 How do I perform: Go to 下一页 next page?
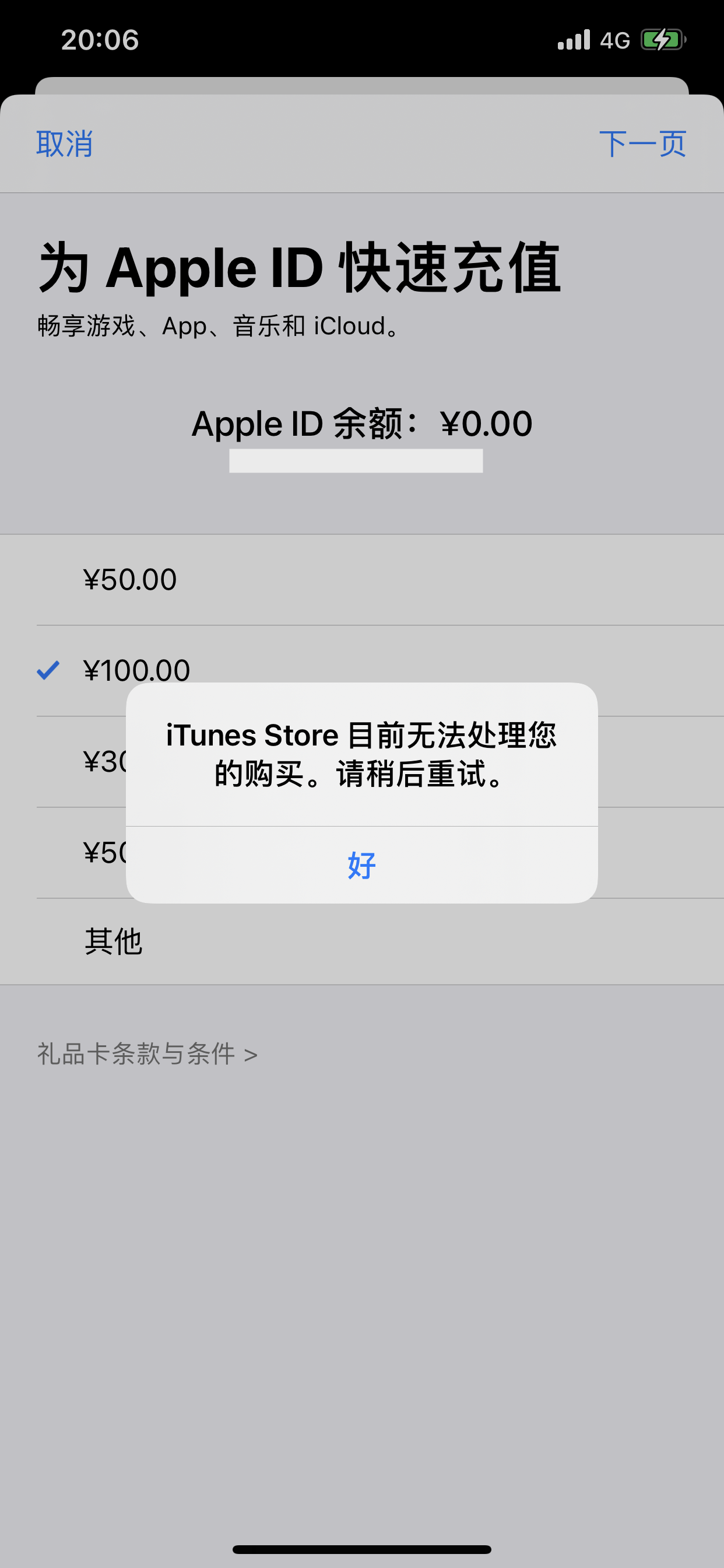(x=642, y=144)
